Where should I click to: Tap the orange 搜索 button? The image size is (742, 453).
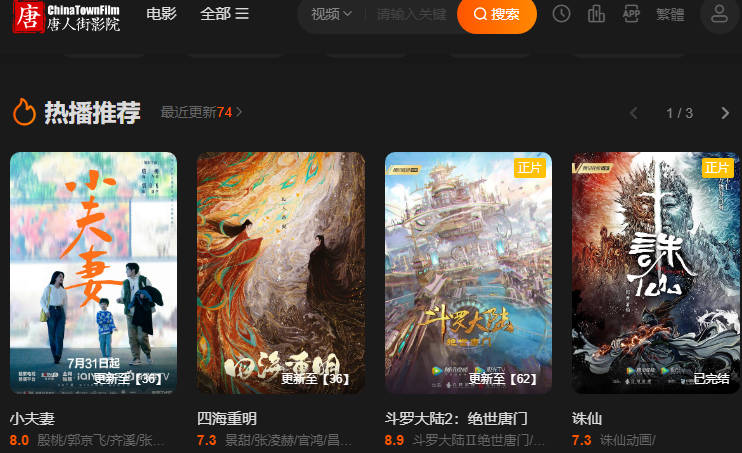tap(497, 14)
